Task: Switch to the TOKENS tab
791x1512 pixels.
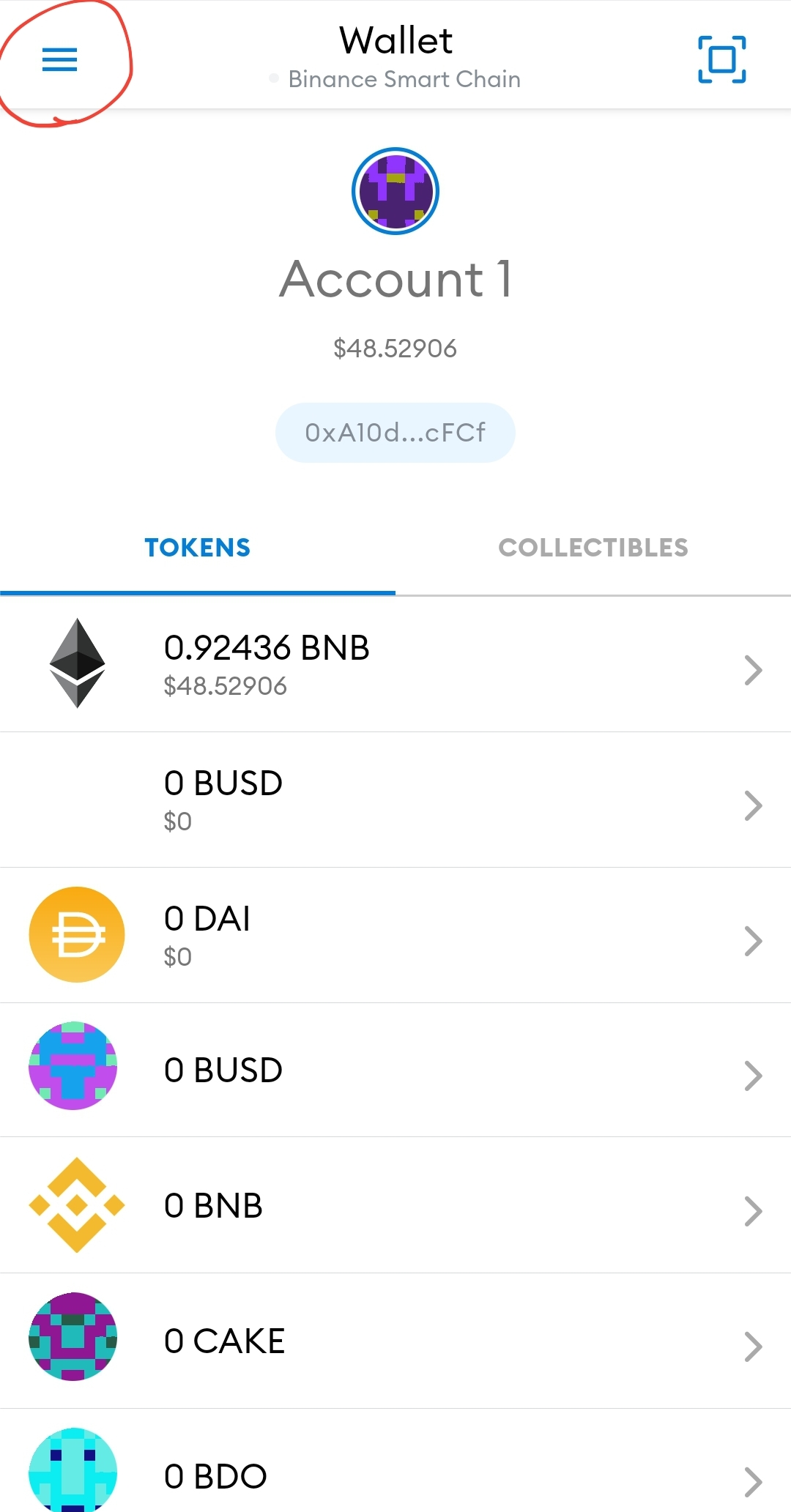Action: click(198, 547)
